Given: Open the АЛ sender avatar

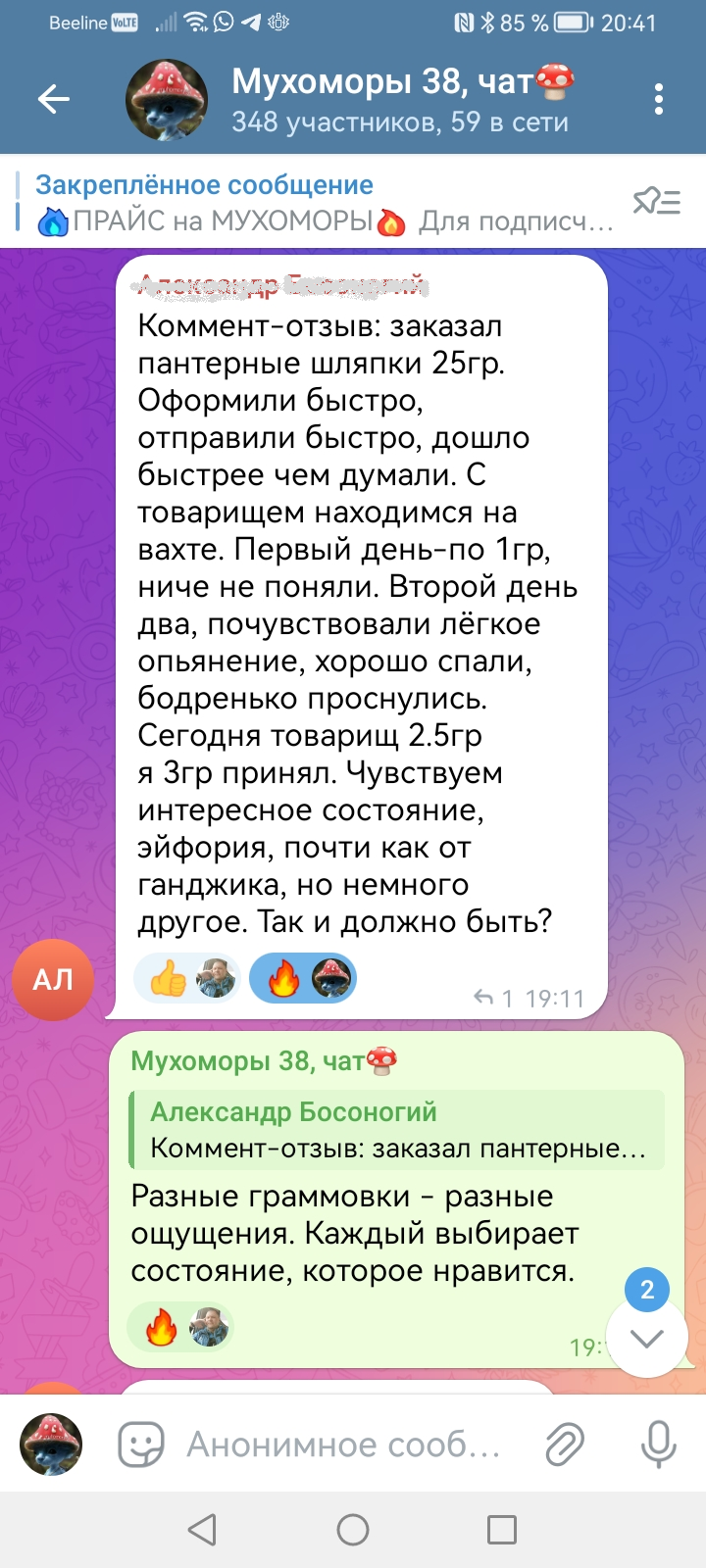Looking at the screenshot, I should click(x=53, y=979).
